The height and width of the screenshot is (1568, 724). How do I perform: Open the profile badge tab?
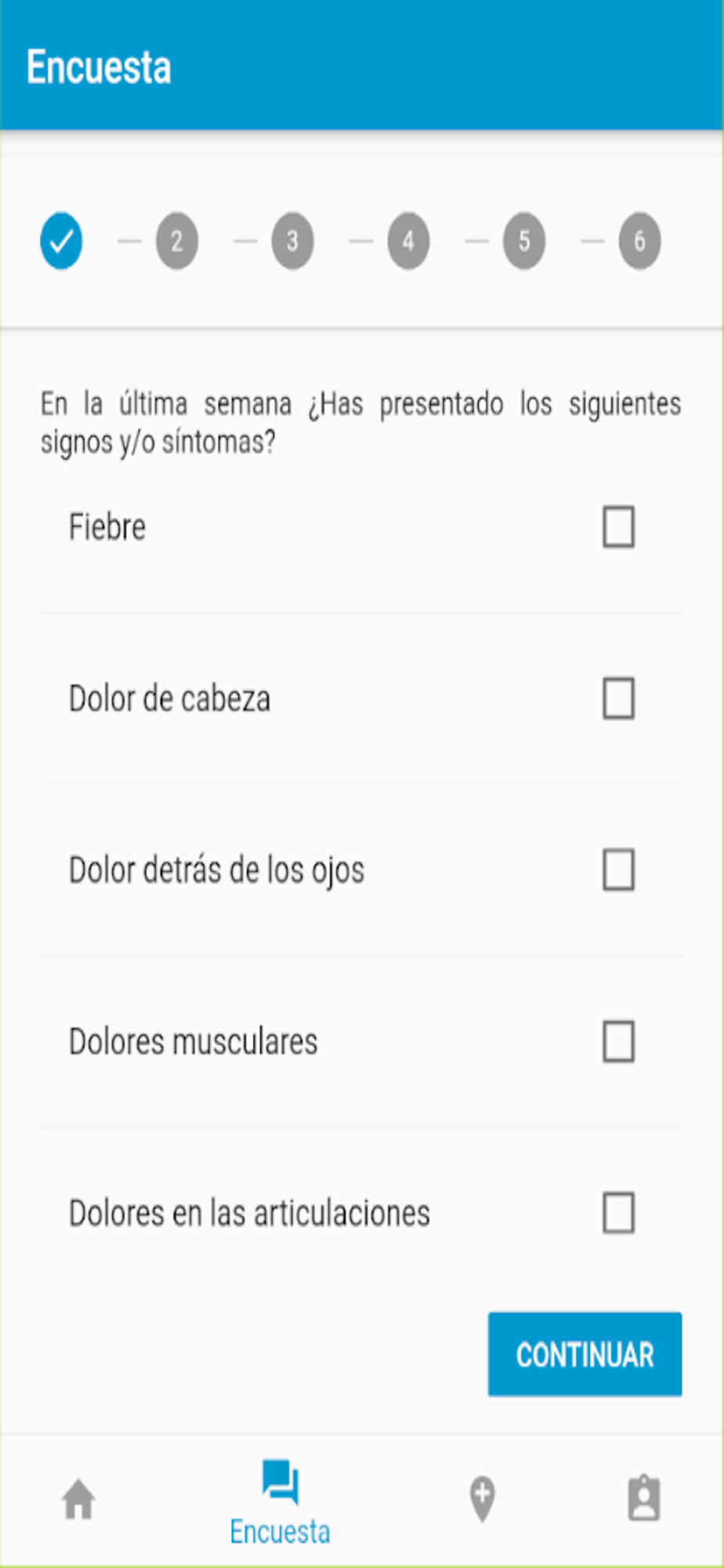pos(644,1499)
